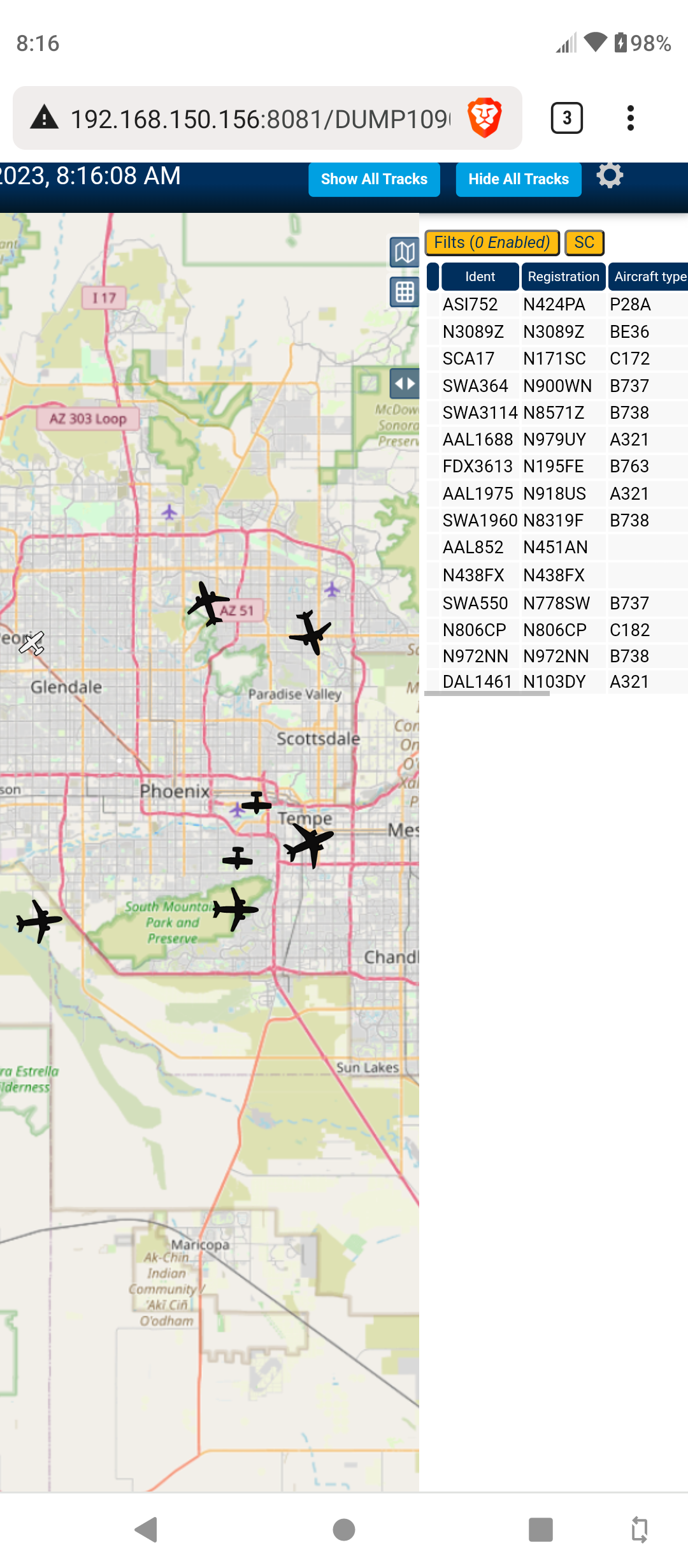Open the browser overflow menu

click(631, 118)
